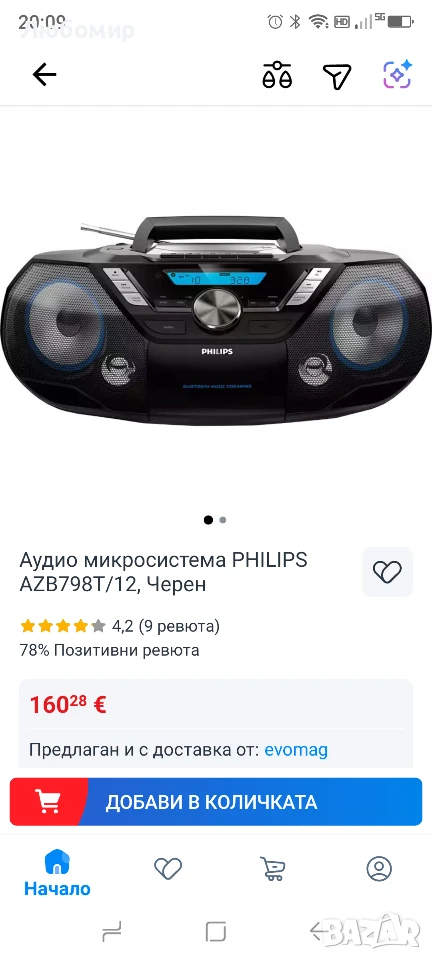The width and height of the screenshot is (432, 960).
Task: Tap the system home button
Action: (216, 931)
